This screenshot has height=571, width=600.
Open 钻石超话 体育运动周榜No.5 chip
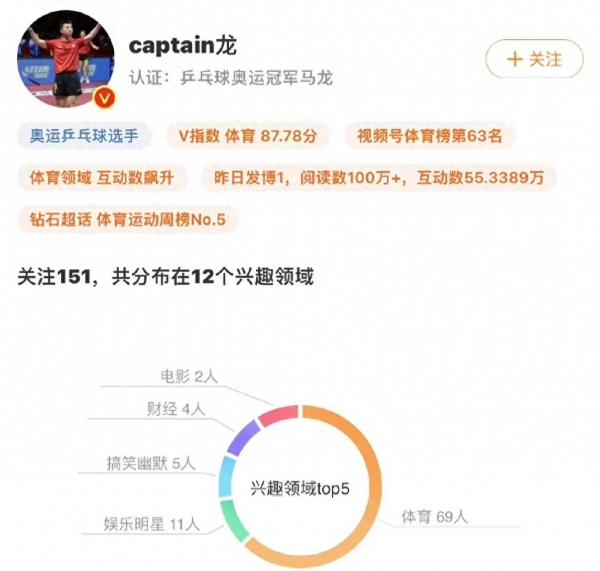128,218
